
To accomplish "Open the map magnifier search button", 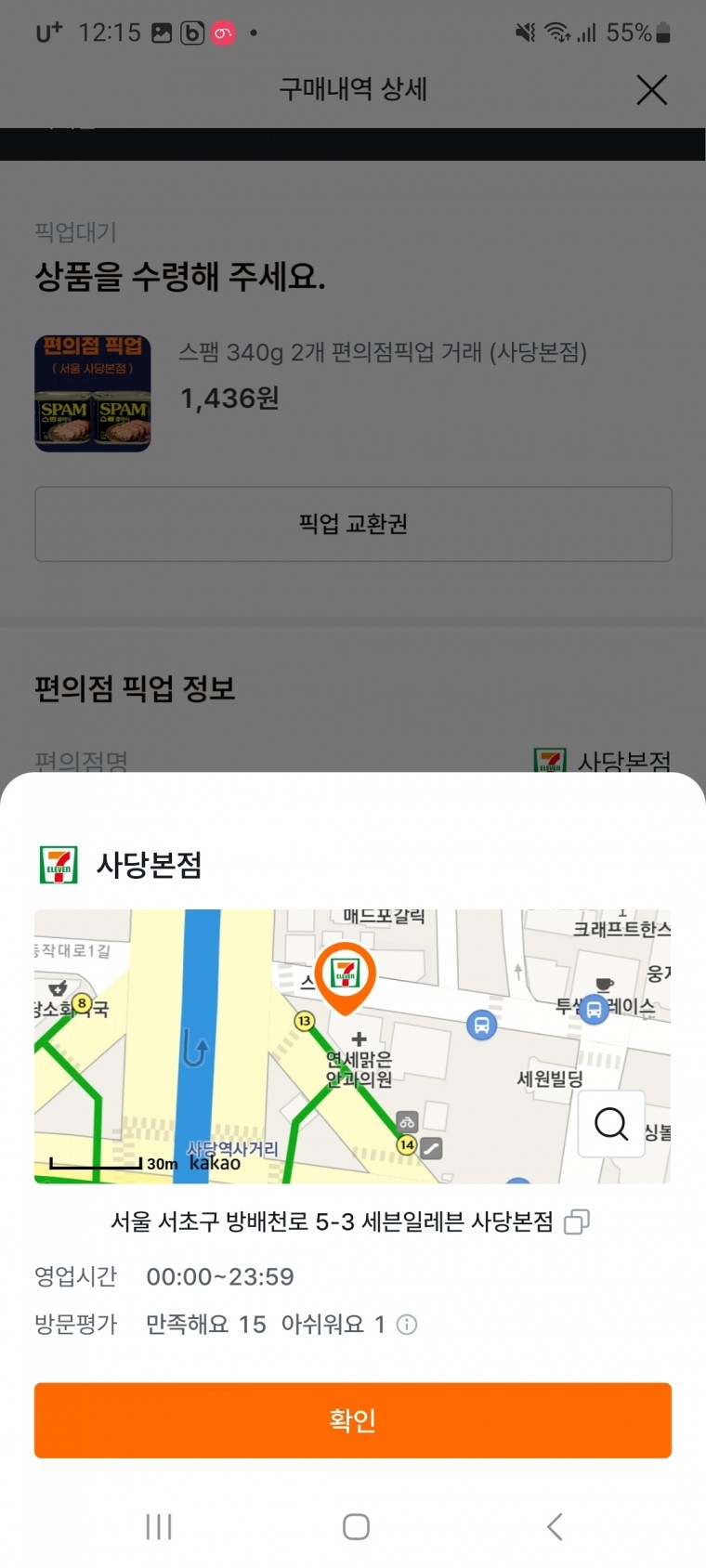I will 610,1124.
